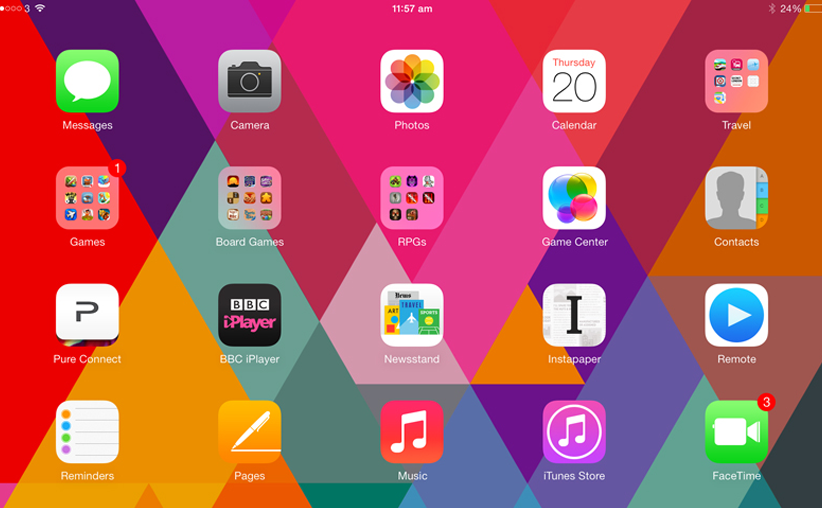The height and width of the screenshot is (508, 822).
Task: Open the Contacts app
Action: pos(736,198)
